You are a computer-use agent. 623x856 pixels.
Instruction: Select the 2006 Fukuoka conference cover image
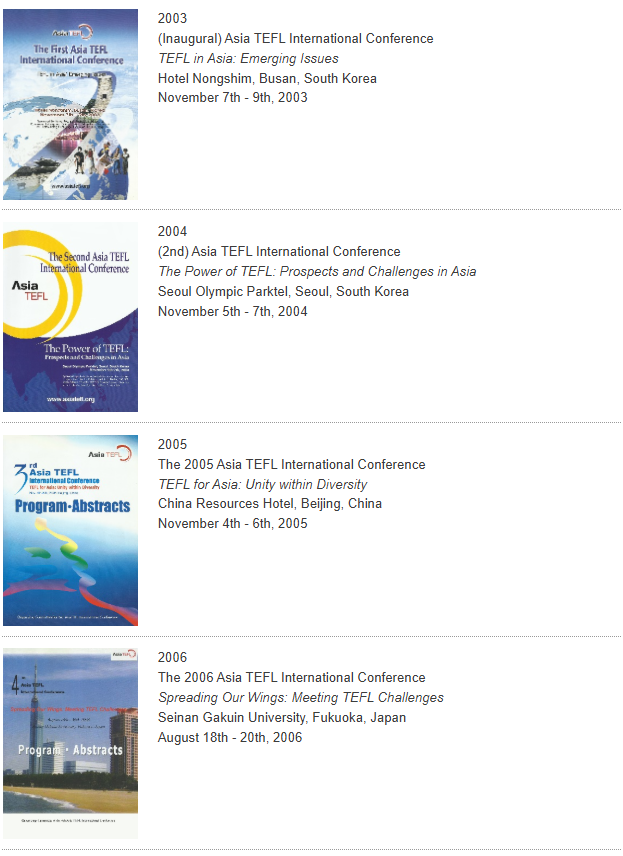pyautogui.click(x=70, y=744)
